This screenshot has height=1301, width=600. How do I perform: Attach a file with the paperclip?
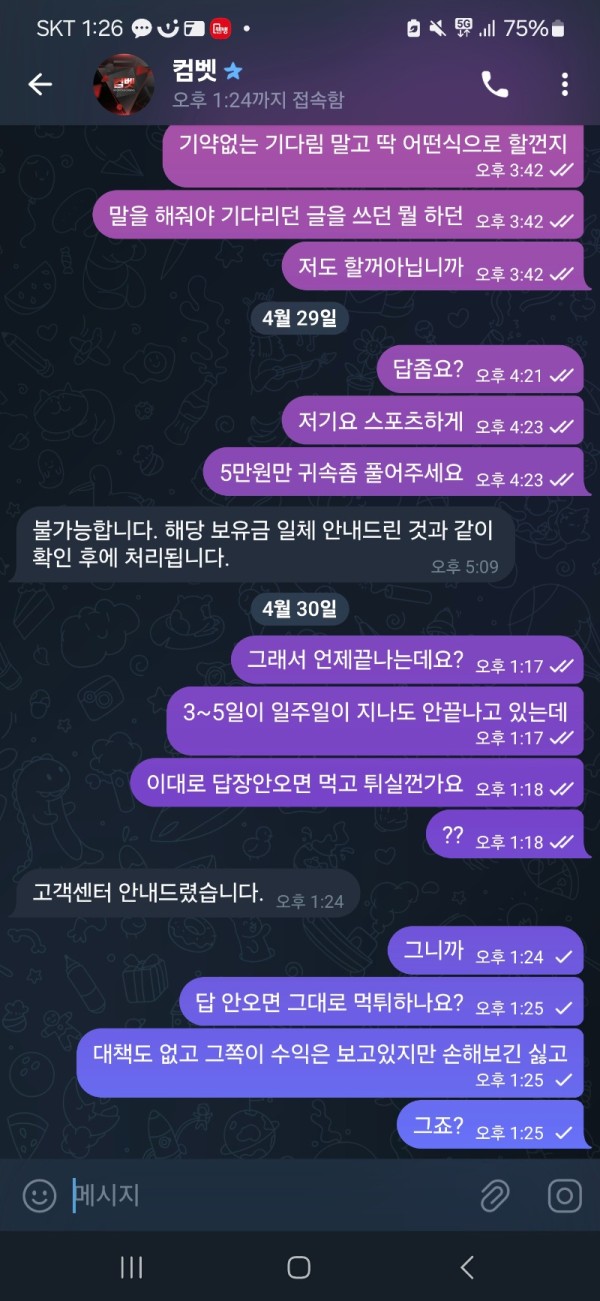495,1195
